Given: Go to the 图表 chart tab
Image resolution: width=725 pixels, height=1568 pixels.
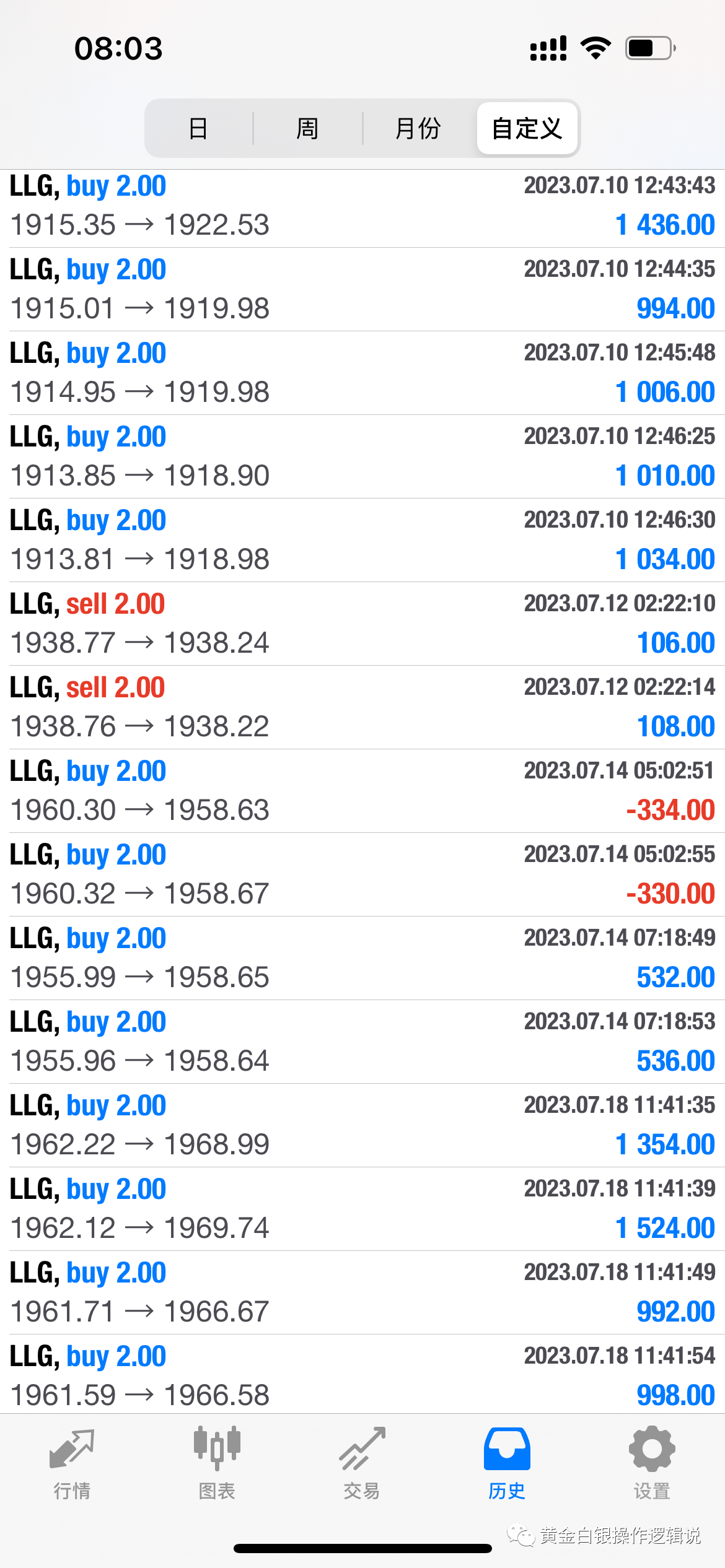Looking at the screenshot, I should point(217,1464).
